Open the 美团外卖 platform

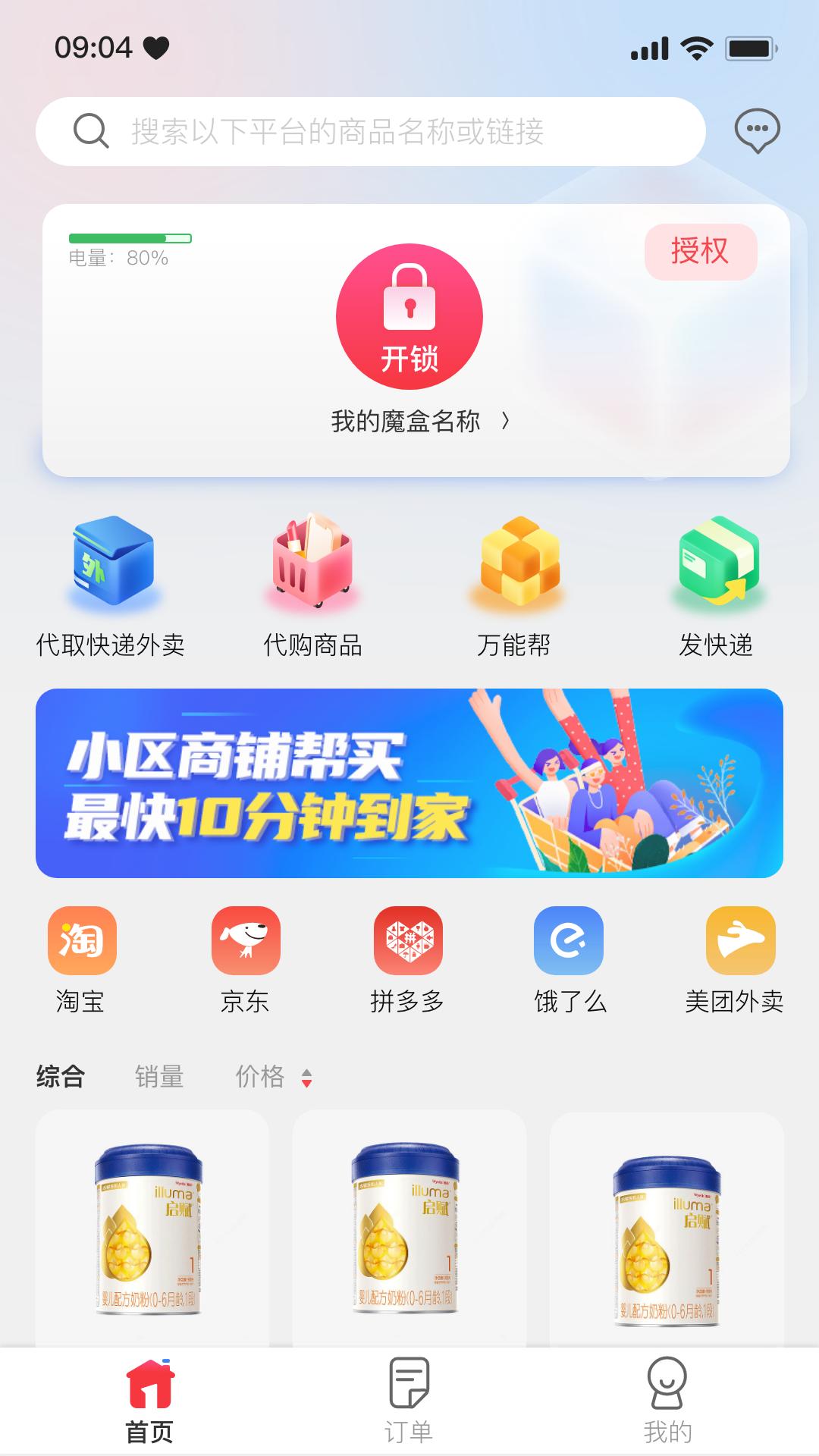(x=736, y=959)
